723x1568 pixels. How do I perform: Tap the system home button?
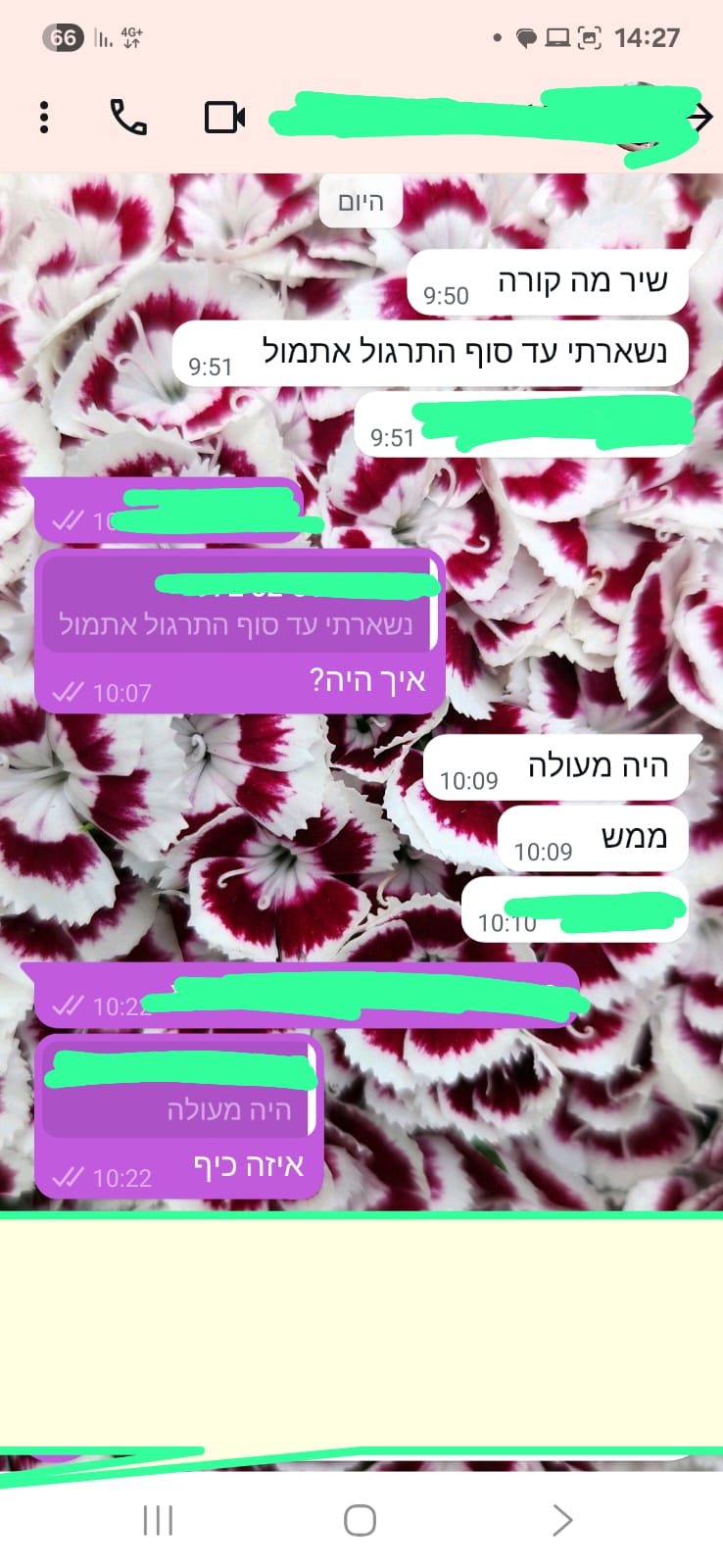360,1520
